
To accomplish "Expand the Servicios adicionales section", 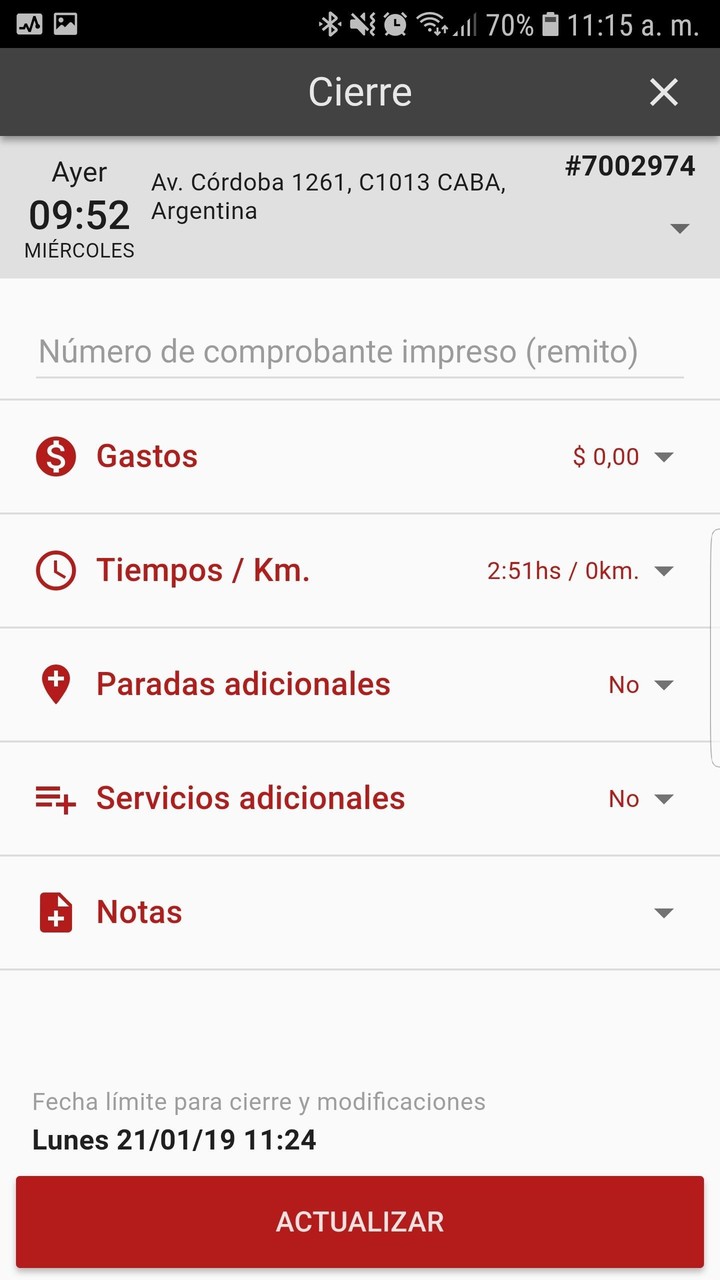I will click(x=663, y=798).
